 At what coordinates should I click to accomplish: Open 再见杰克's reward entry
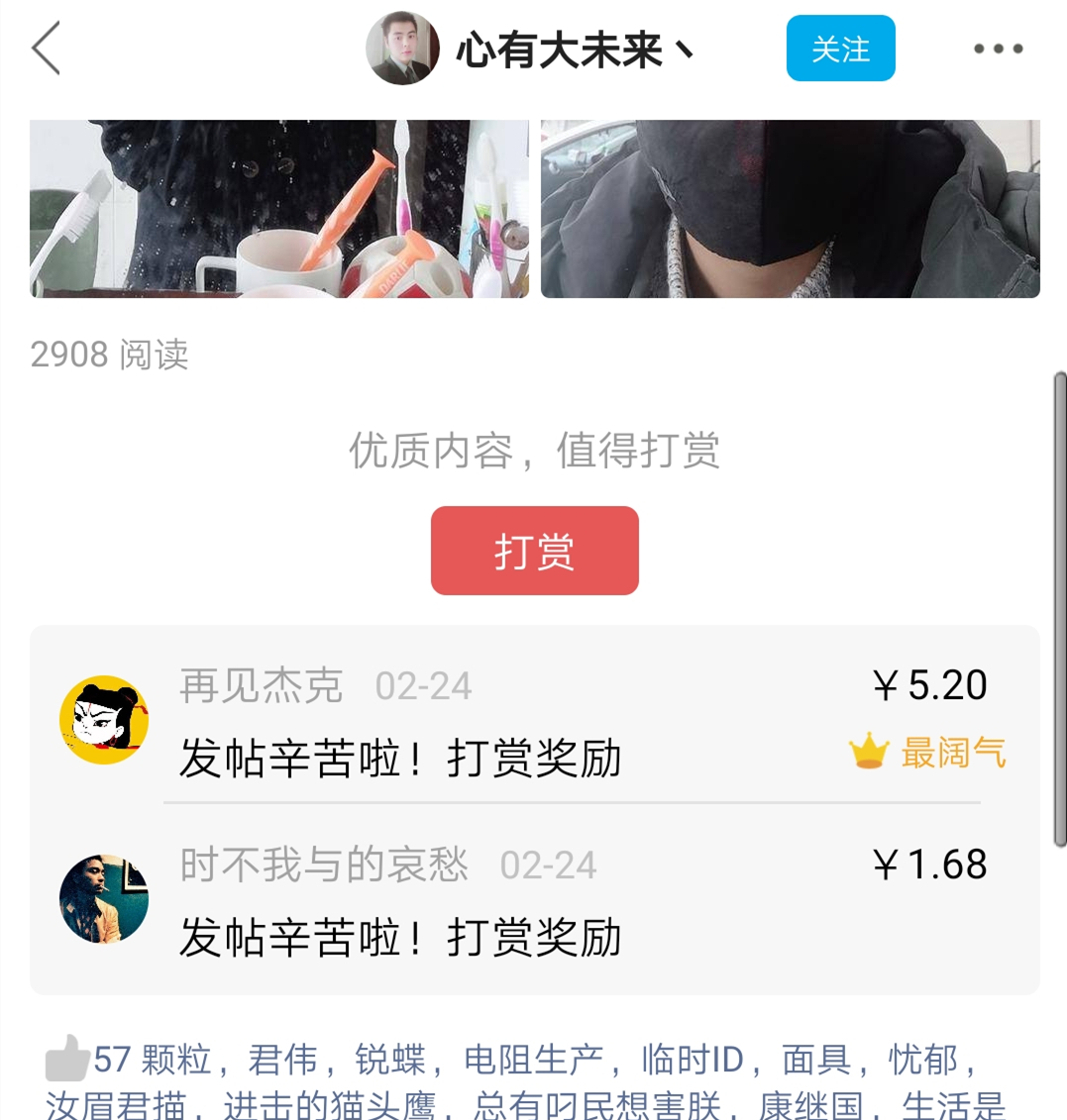[535, 721]
